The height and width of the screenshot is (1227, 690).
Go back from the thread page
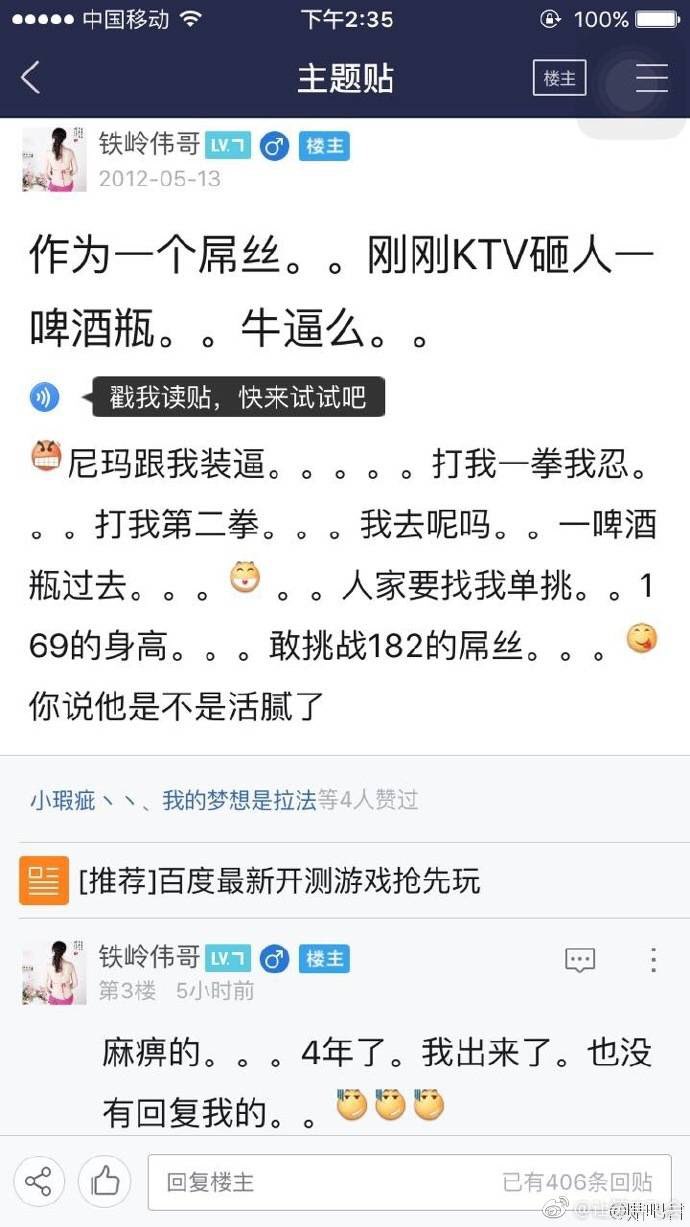[31, 77]
